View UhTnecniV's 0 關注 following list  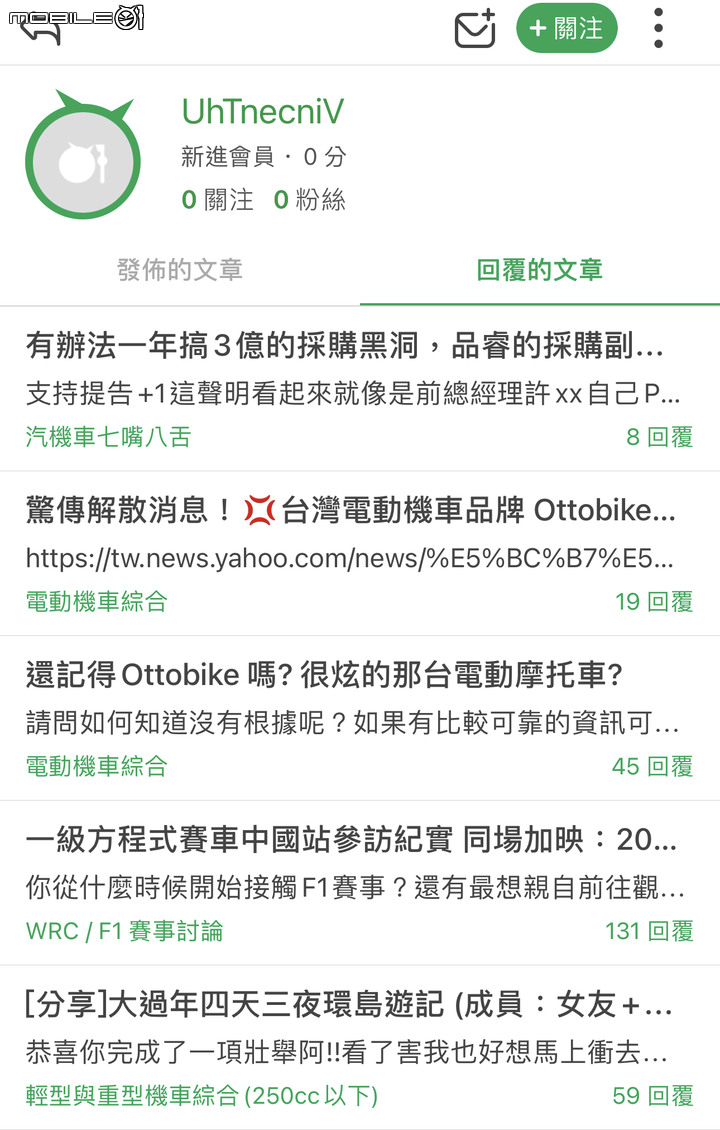tap(217, 200)
